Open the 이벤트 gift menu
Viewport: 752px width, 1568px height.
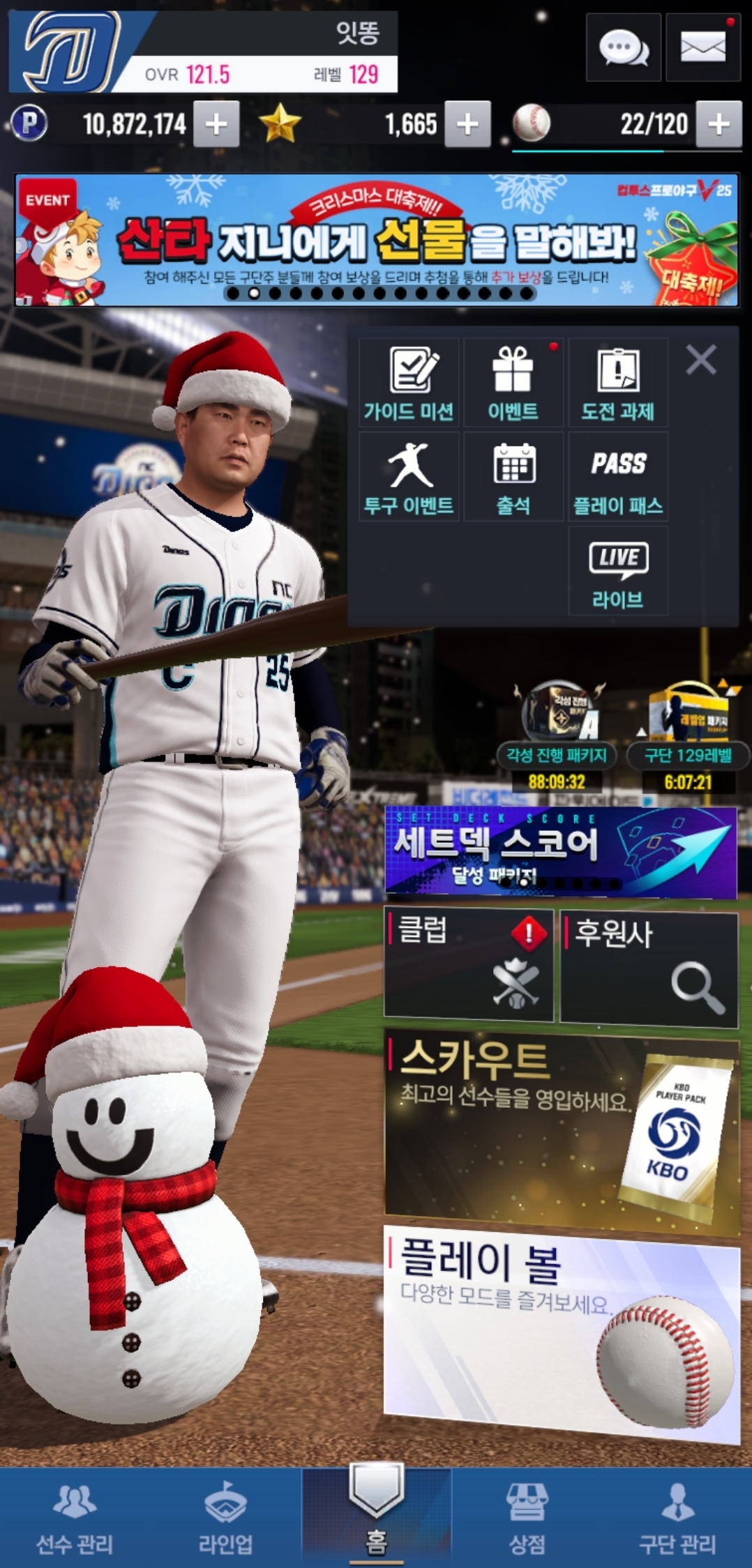click(x=513, y=383)
